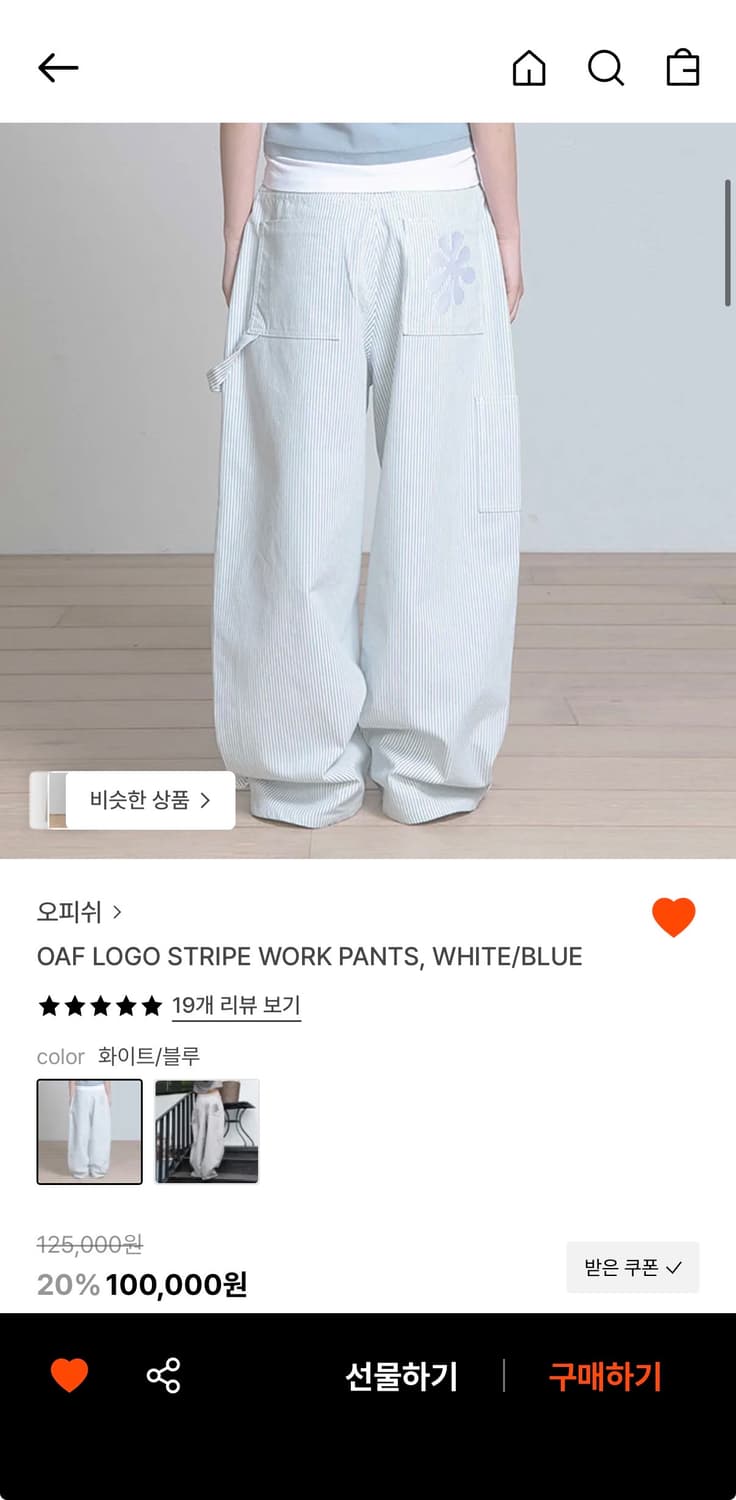Select the second 화이트/블루 color thumbnail

tap(207, 1130)
